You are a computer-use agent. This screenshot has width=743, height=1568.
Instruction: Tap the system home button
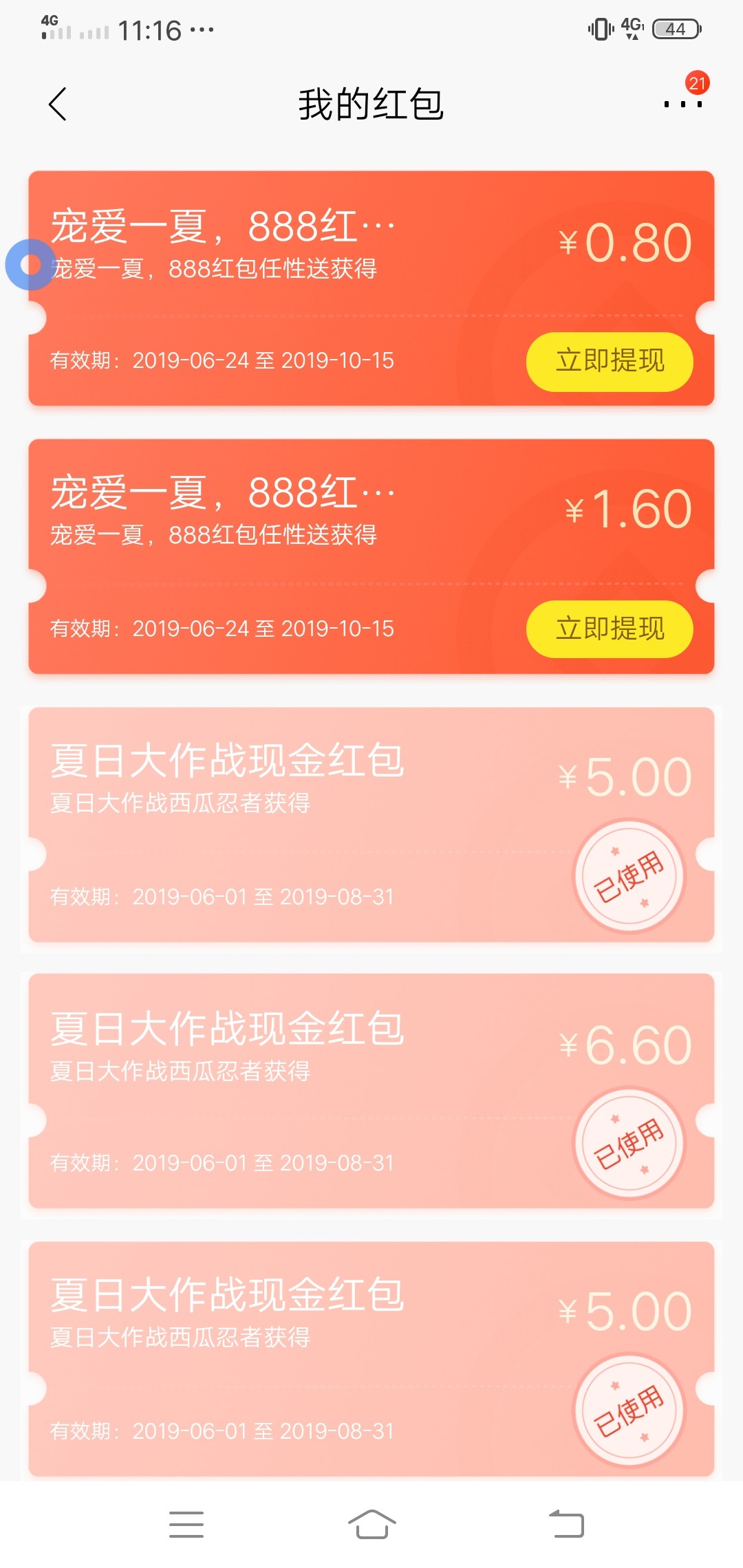371,1524
